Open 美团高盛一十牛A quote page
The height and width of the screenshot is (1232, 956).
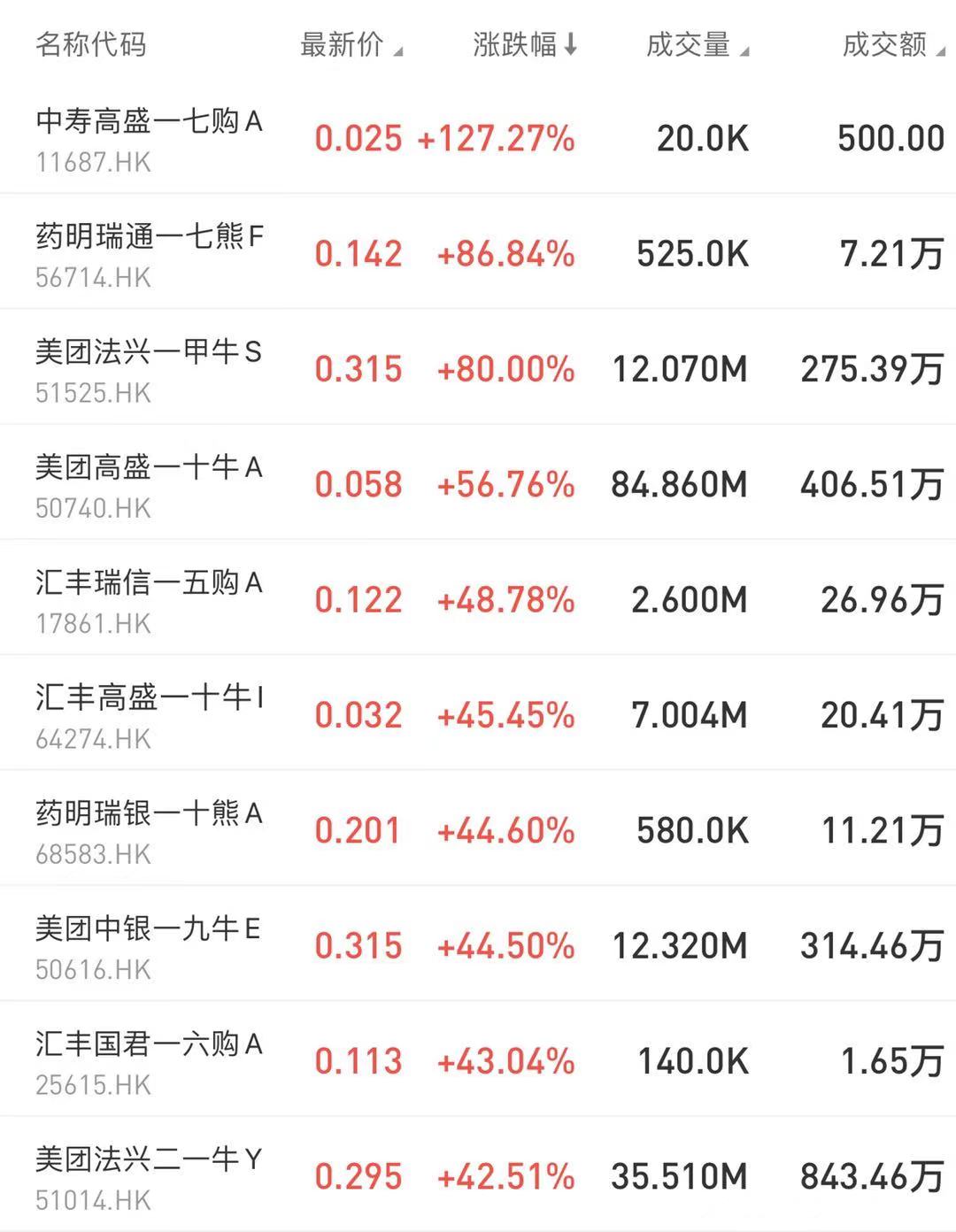click(x=149, y=484)
